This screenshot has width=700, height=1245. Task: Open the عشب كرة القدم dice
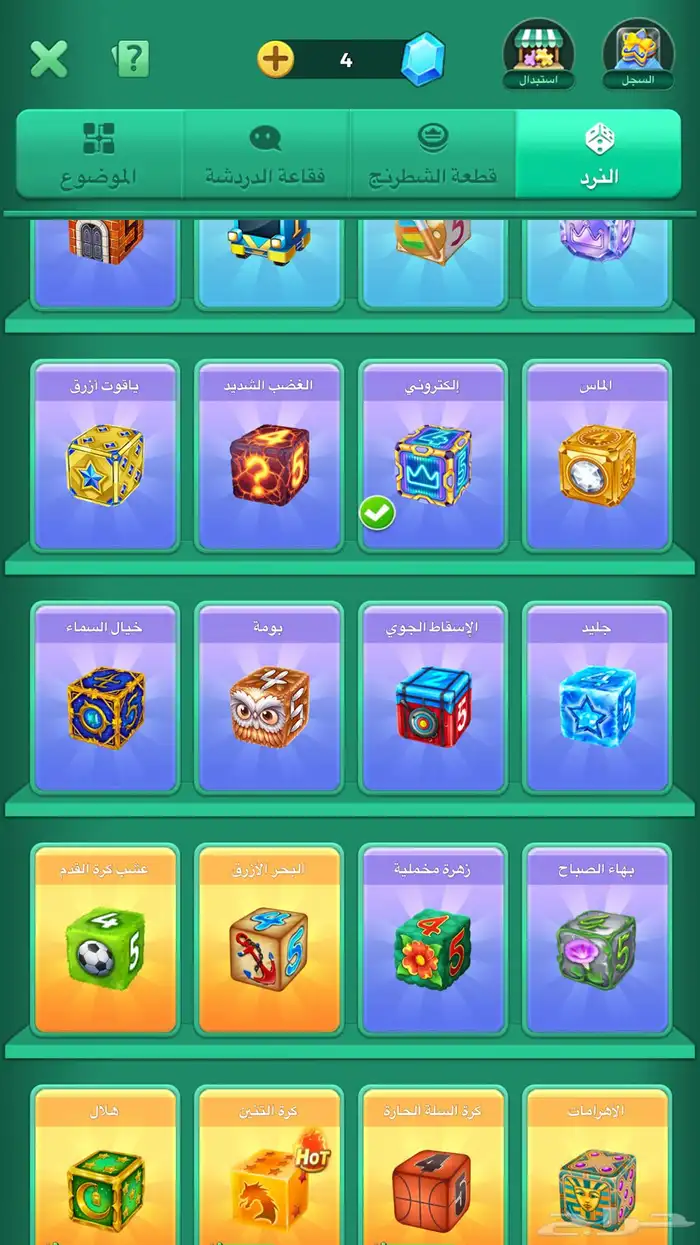point(105,942)
